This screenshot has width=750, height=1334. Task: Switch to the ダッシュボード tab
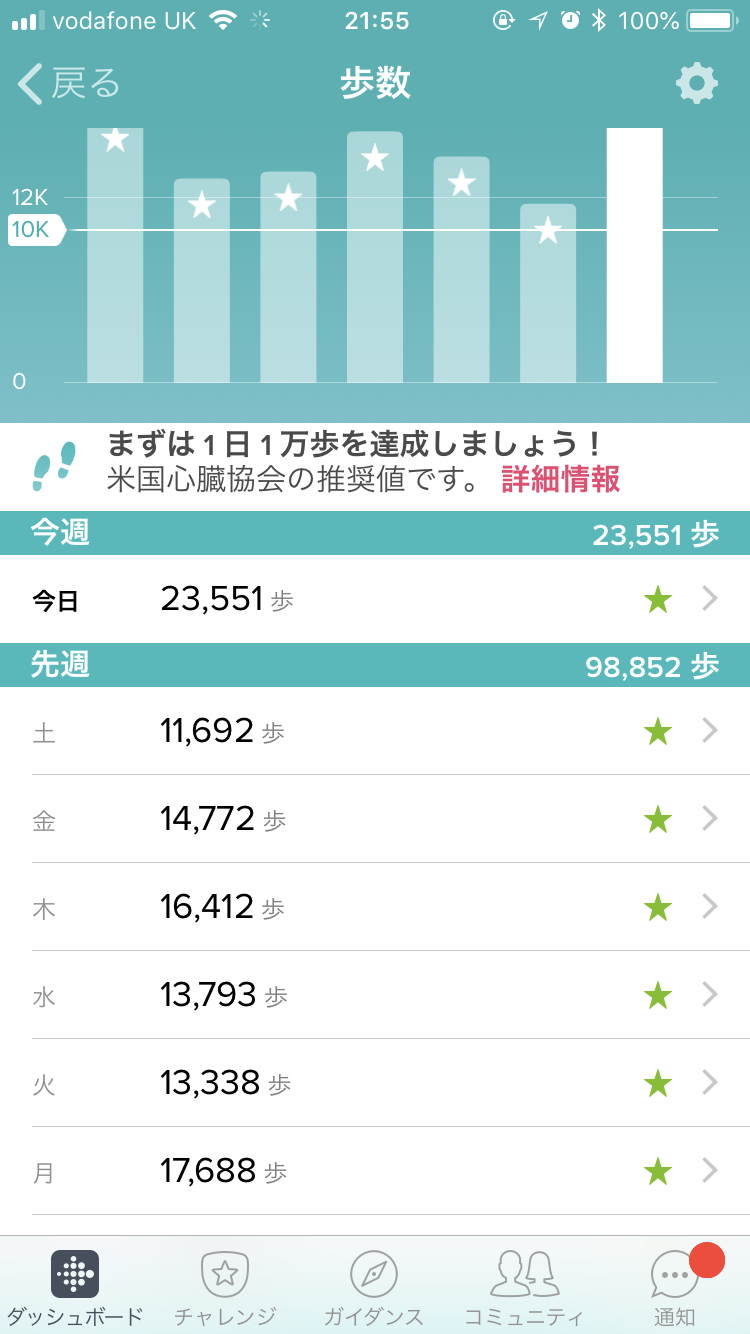click(75, 1286)
